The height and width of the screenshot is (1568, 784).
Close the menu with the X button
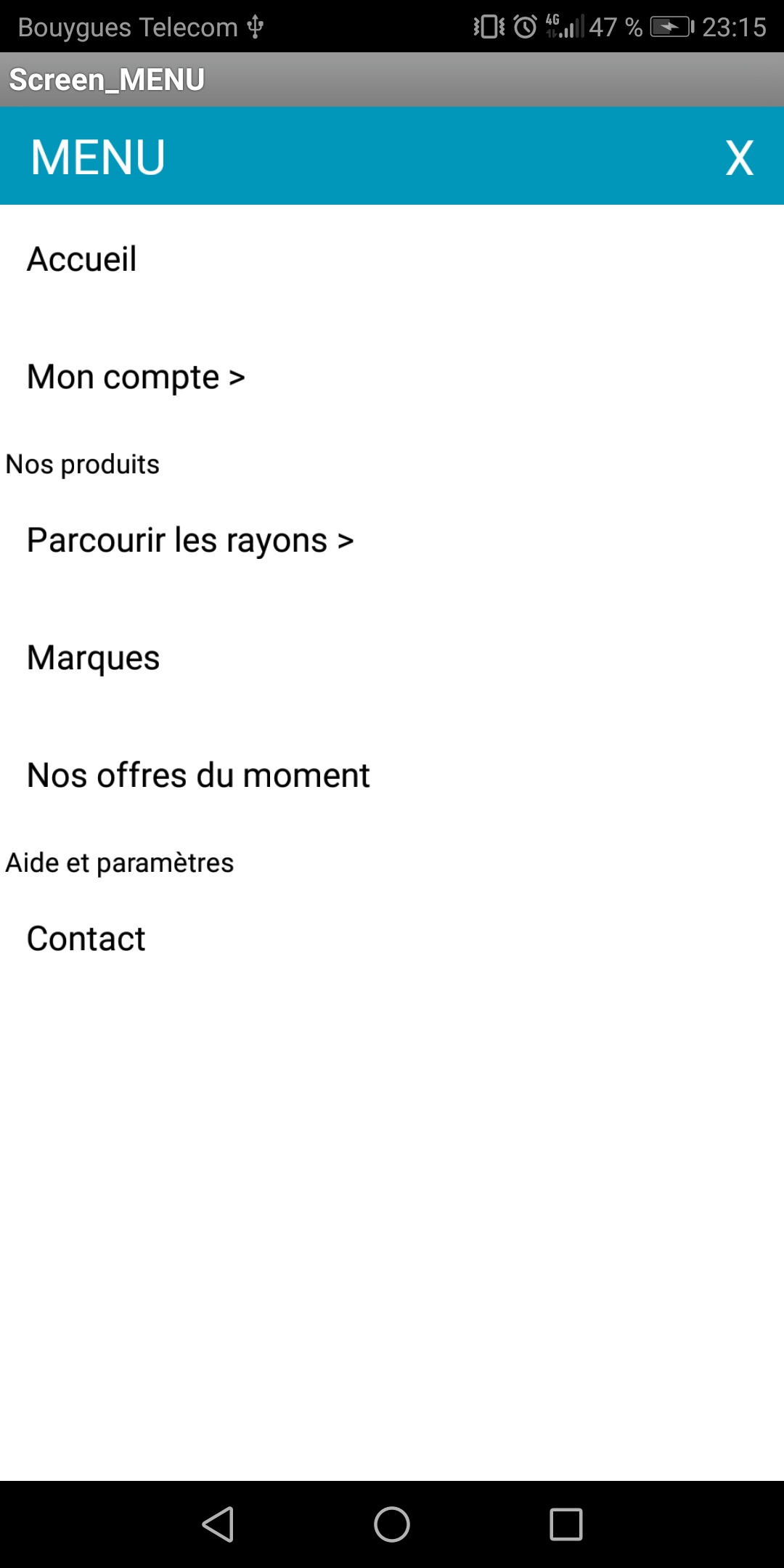click(739, 158)
